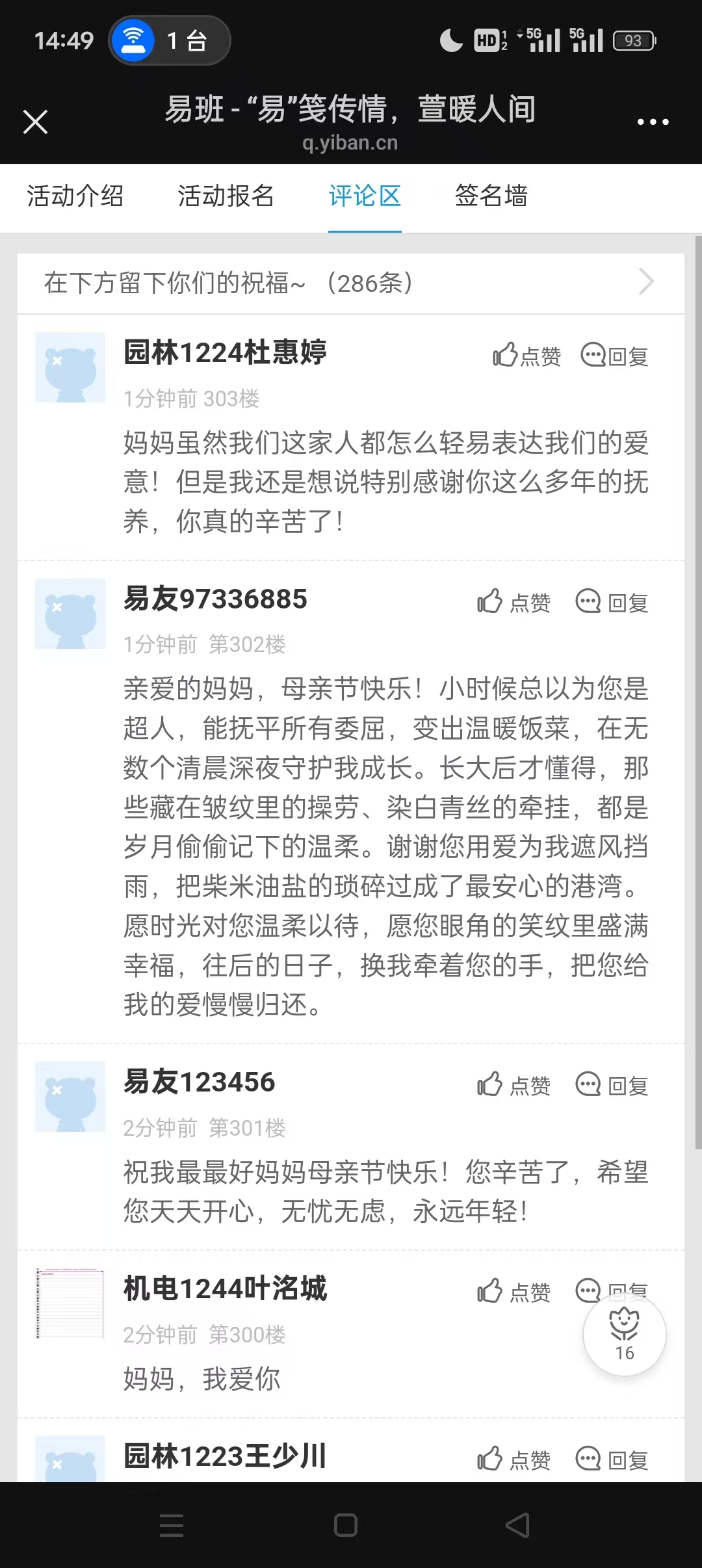
Task: Switch to the 活动报名 tab
Action: tap(226, 196)
